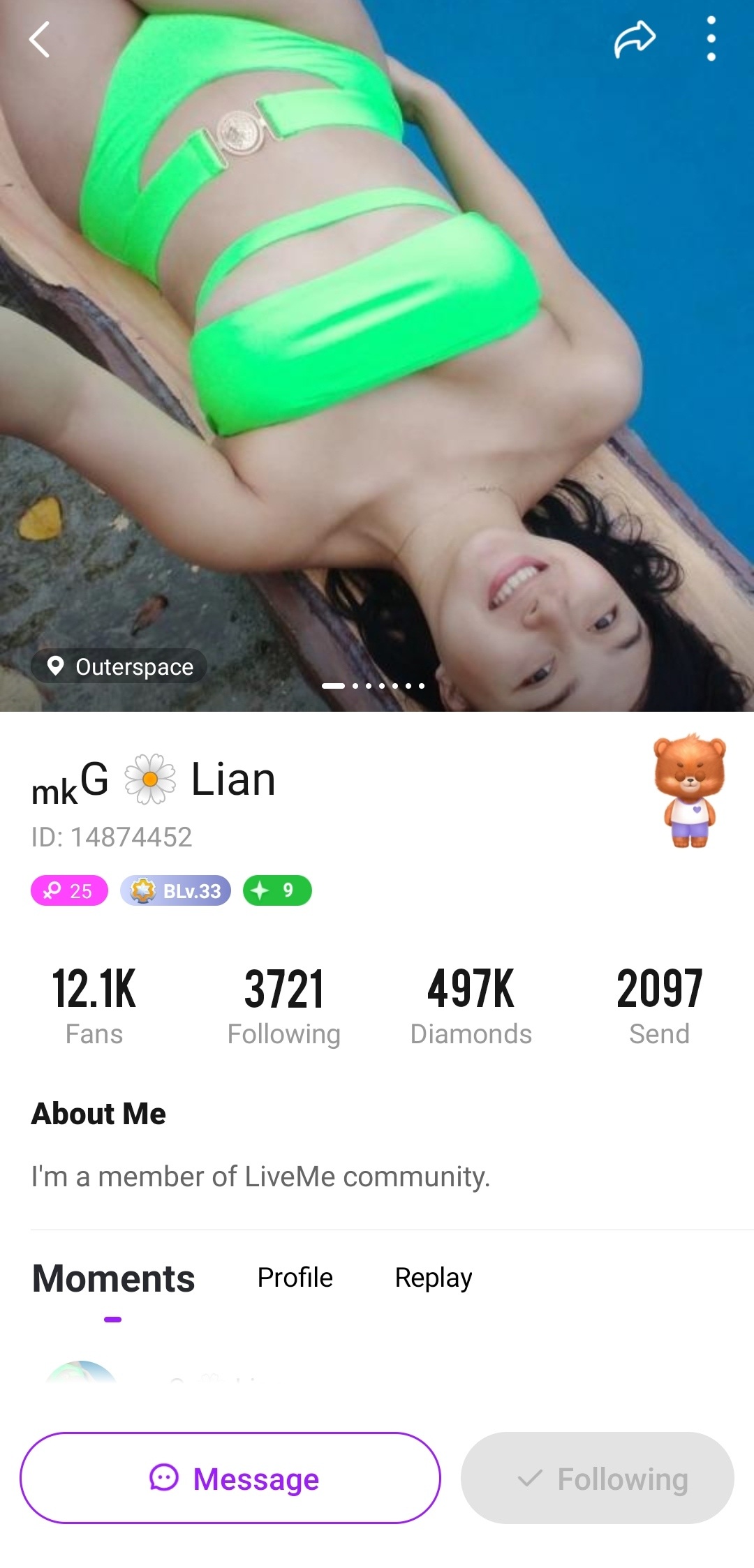
Task: Open the bear avatar icon
Action: pyautogui.click(x=690, y=791)
